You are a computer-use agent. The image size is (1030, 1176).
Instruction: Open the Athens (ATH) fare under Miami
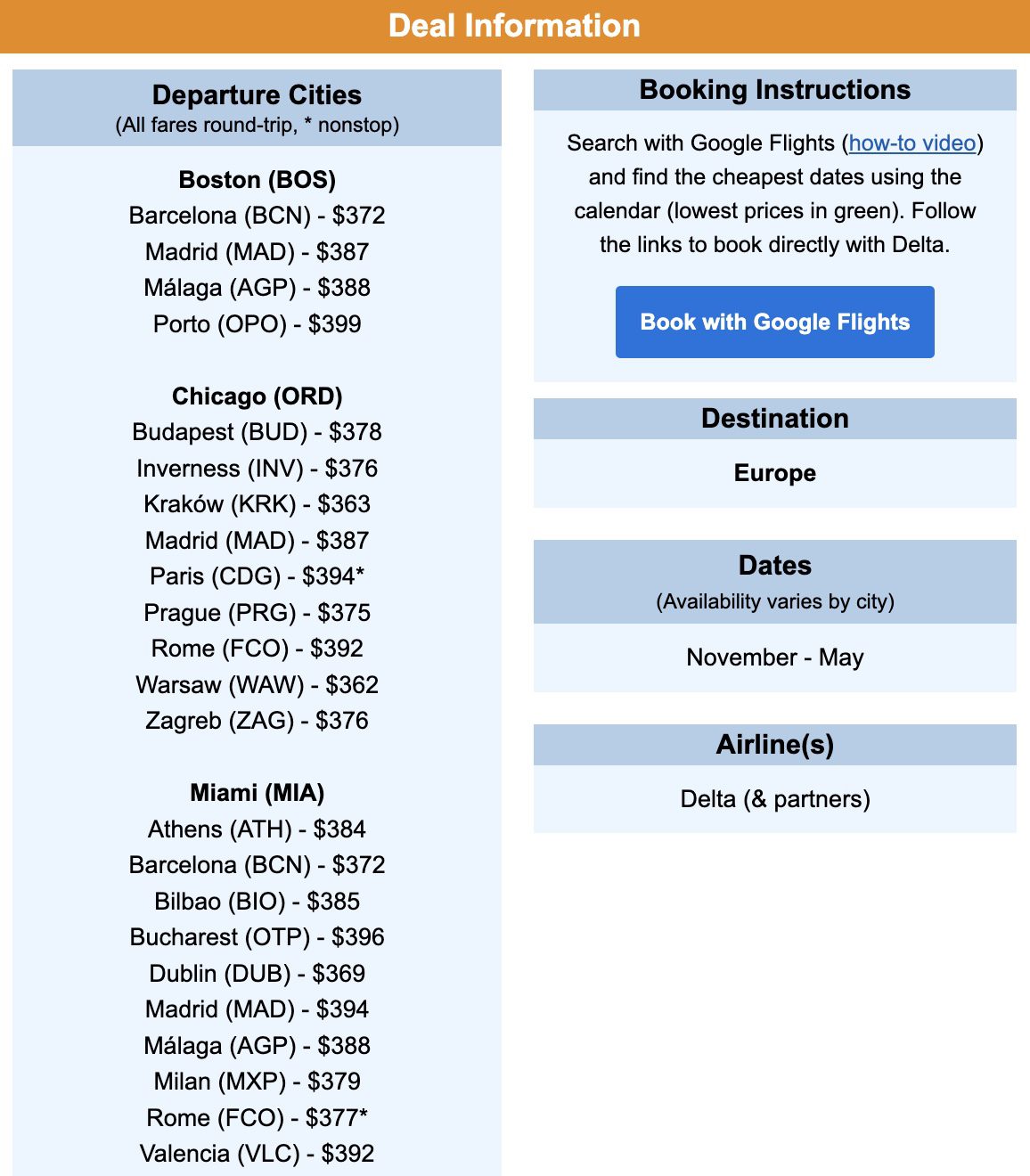(257, 829)
